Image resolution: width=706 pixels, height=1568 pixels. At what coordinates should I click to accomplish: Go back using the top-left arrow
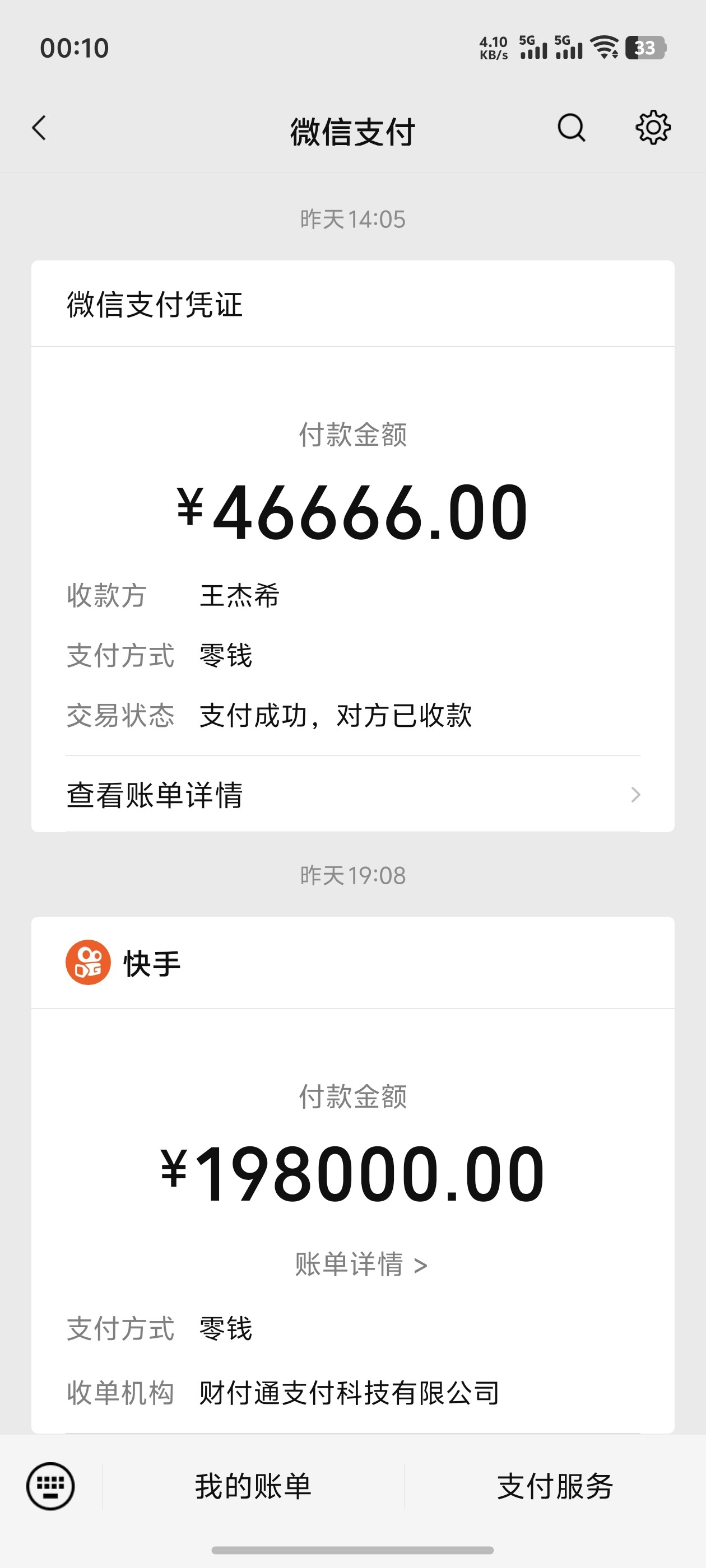tap(40, 128)
